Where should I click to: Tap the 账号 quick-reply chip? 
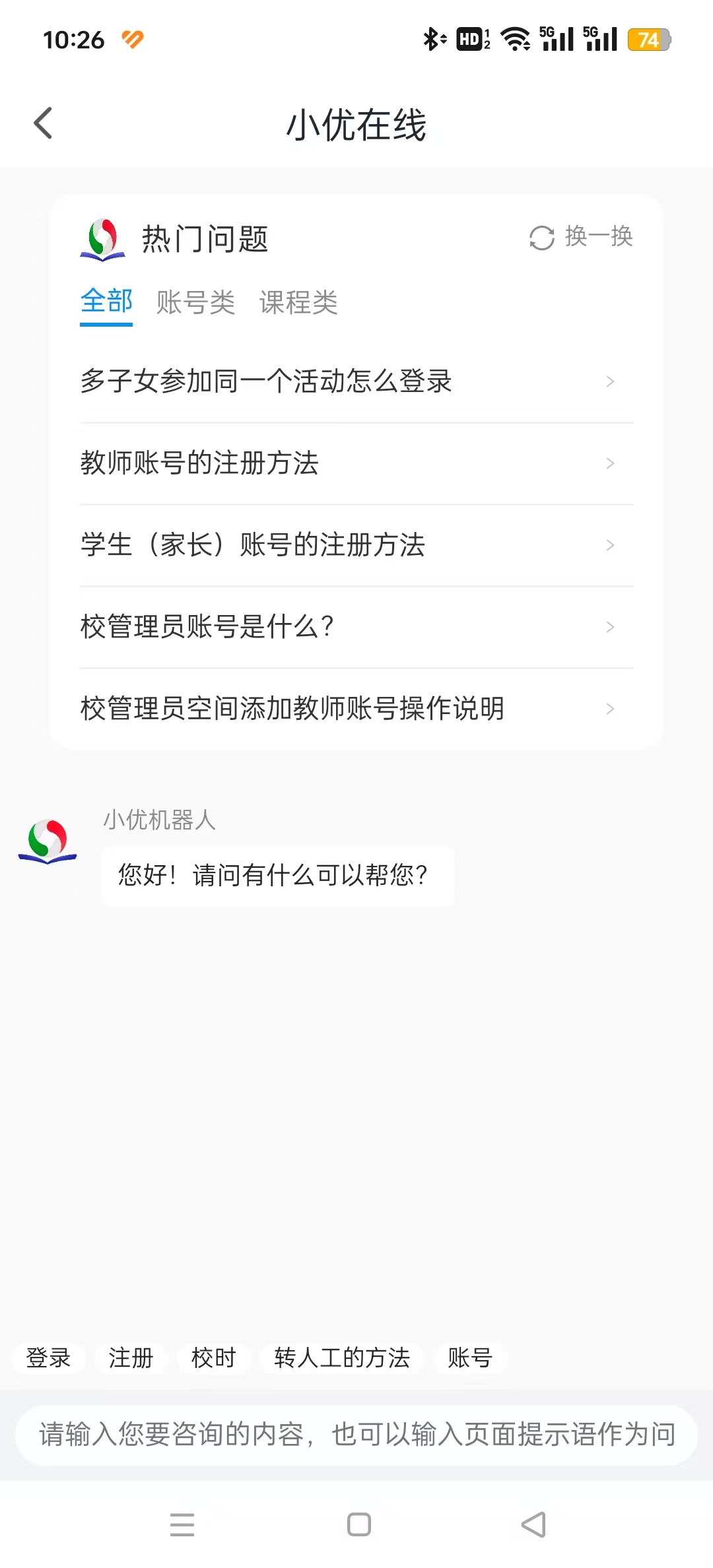(x=470, y=1358)
